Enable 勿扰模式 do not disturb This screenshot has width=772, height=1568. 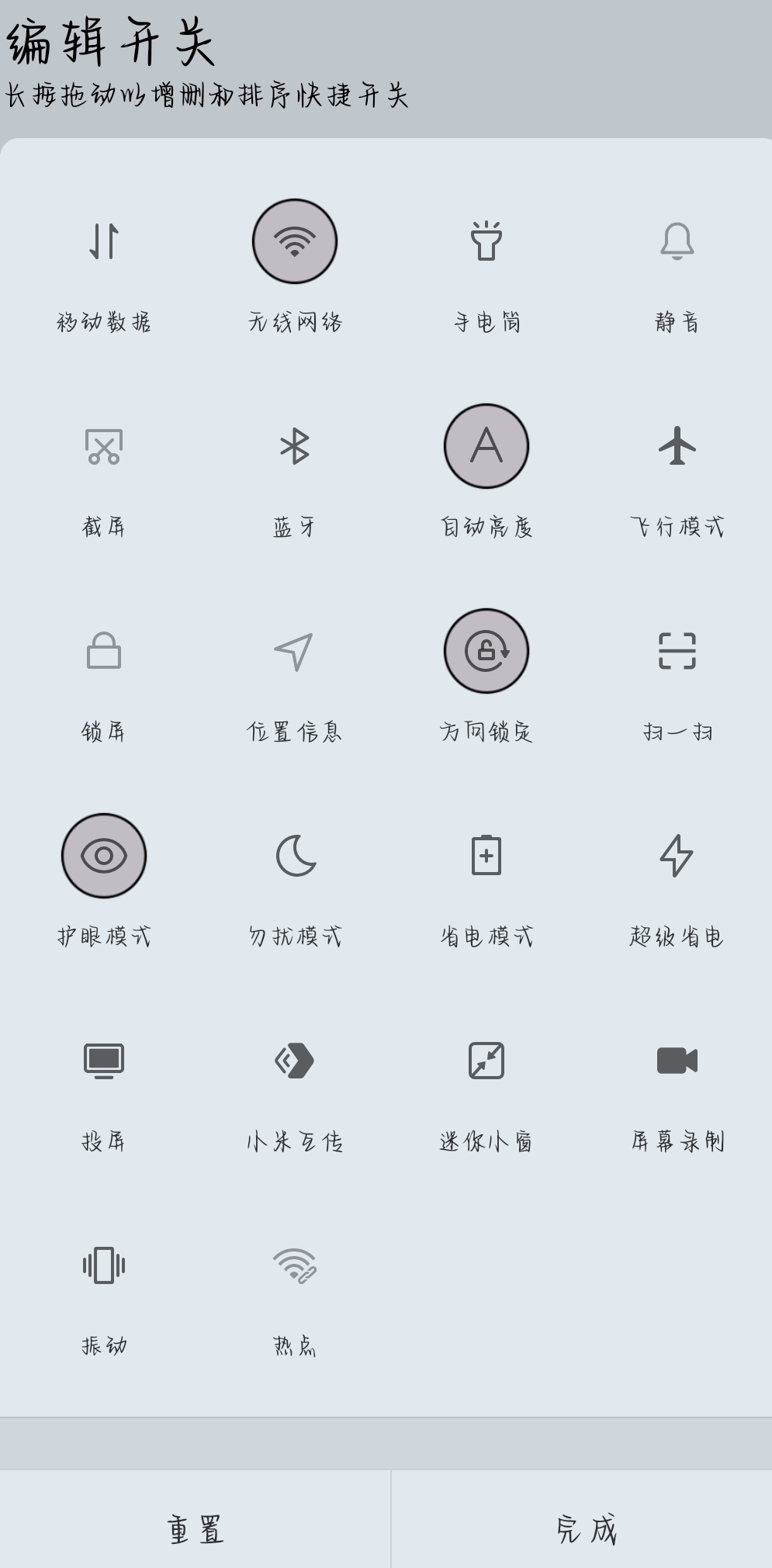pyautogui.click(x=295, y=856)
